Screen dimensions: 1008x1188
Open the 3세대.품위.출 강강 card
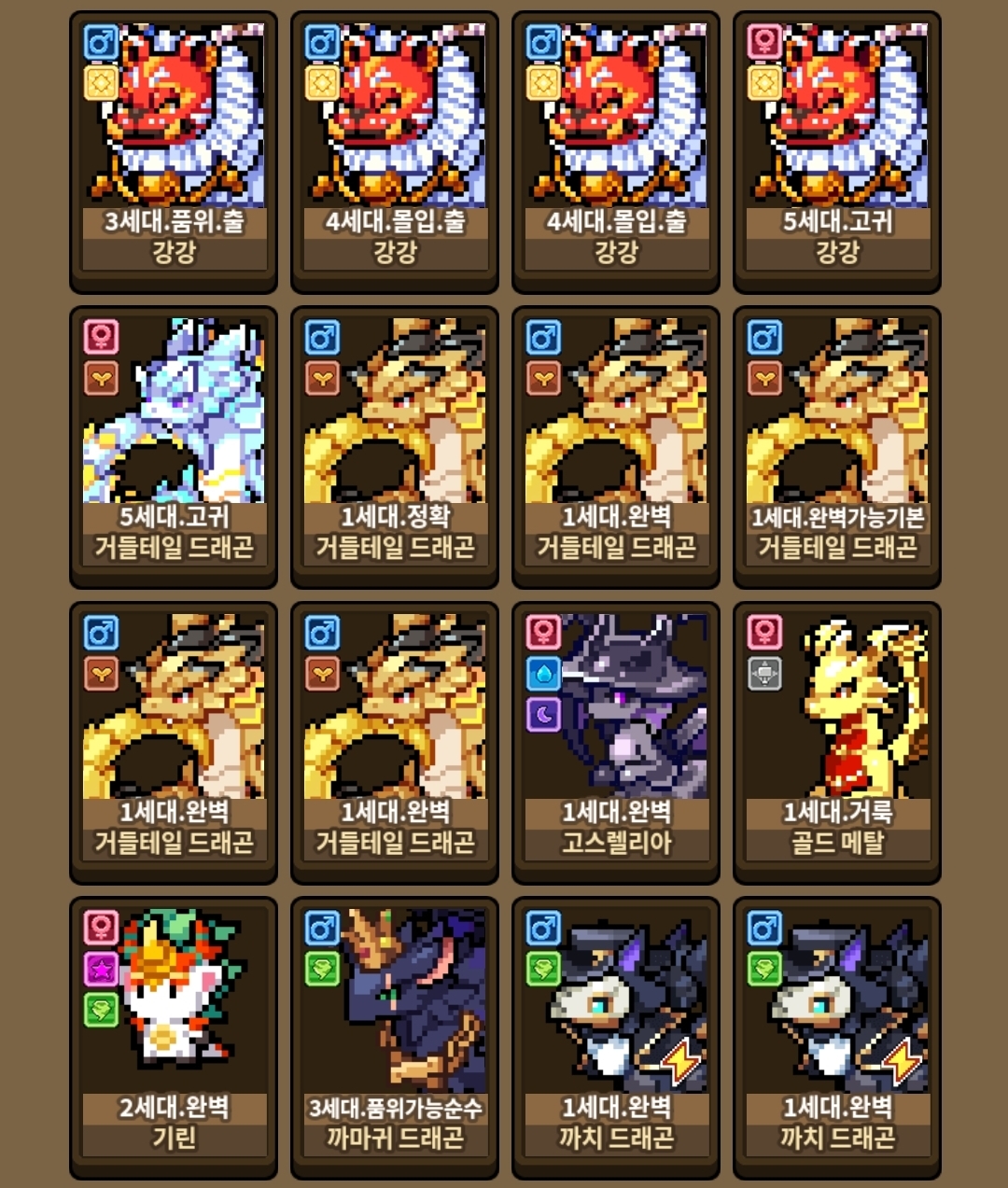(174, 149)
